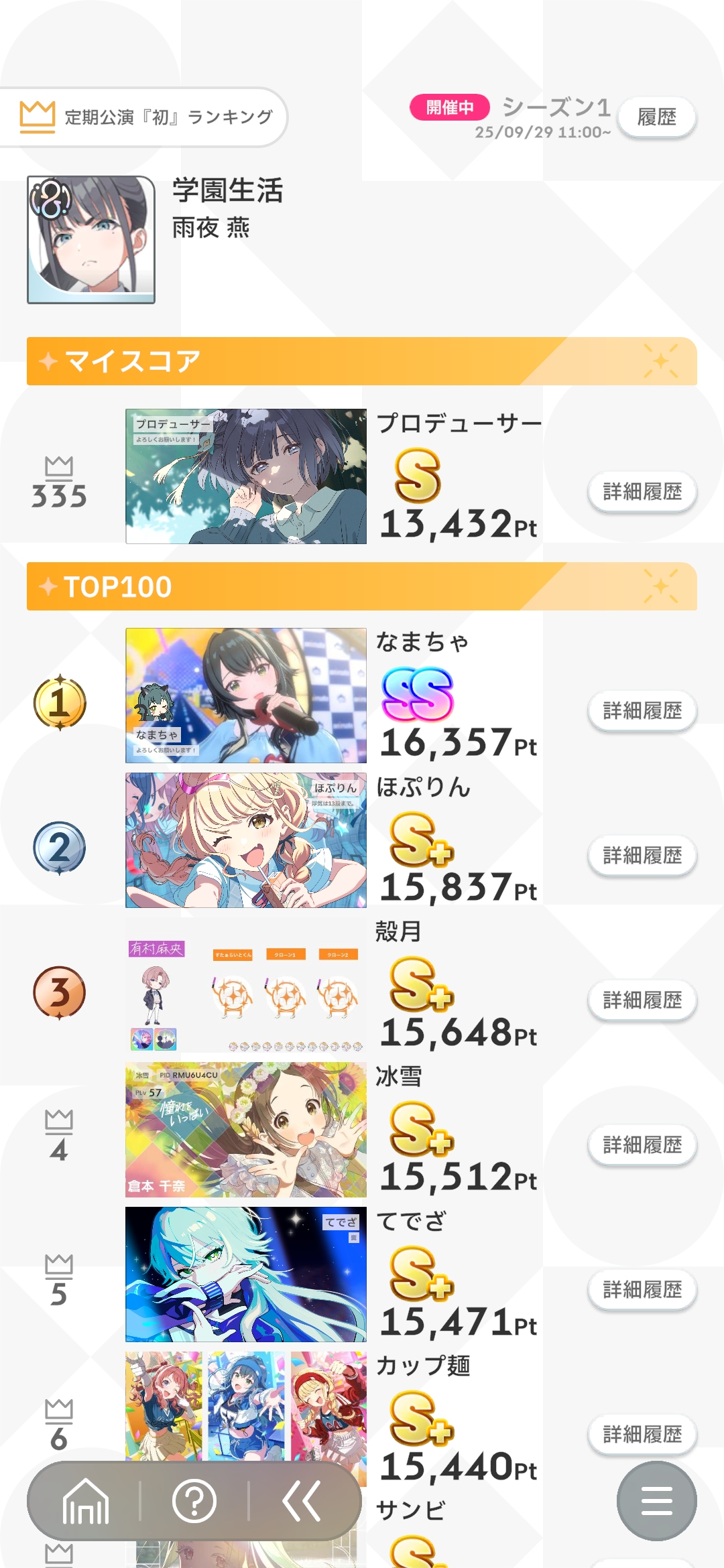
Task: Open てでざ's fifth-place profile card
Action: (246, 1275)
